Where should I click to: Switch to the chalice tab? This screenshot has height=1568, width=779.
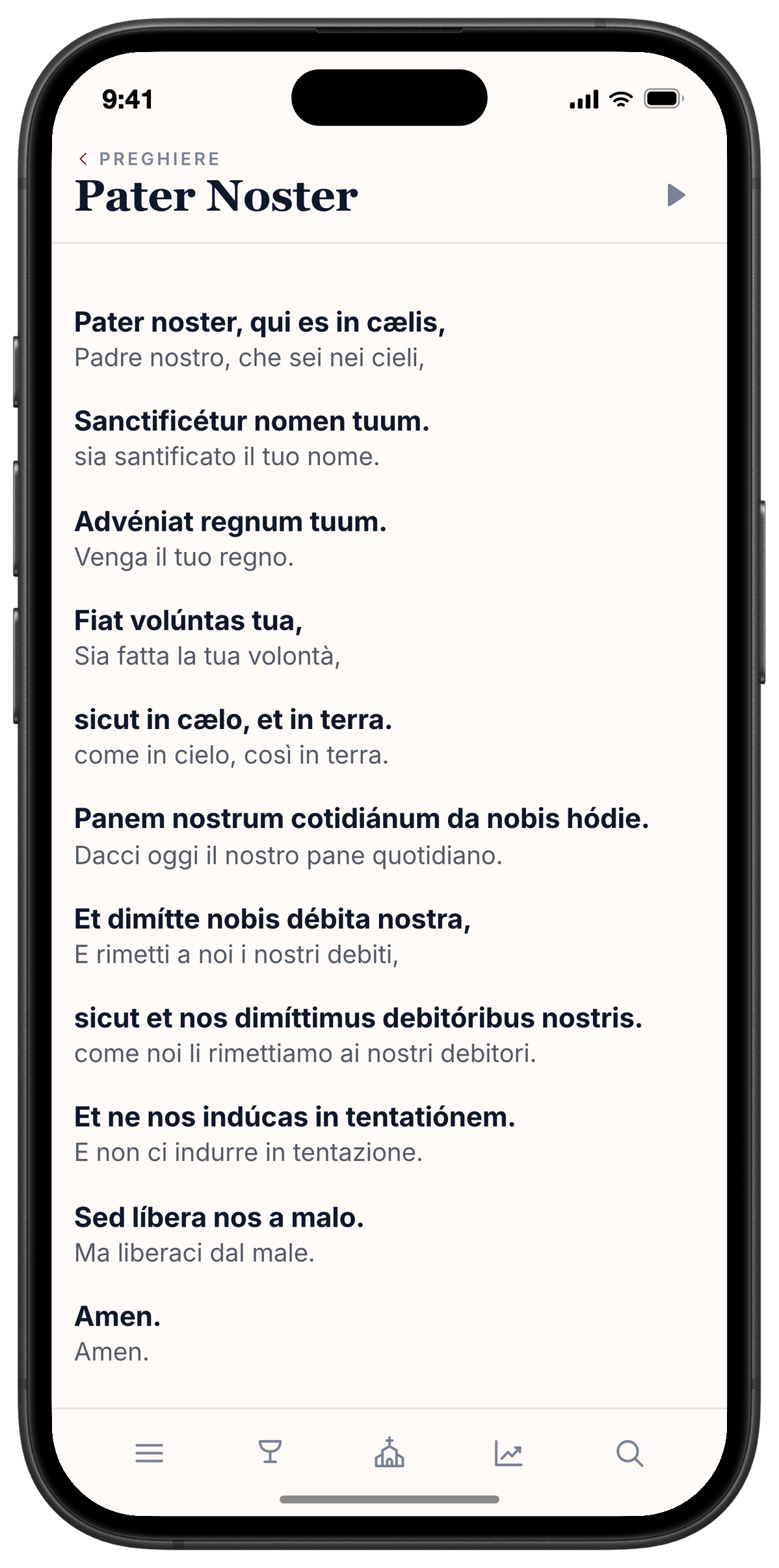[270, 1452]
